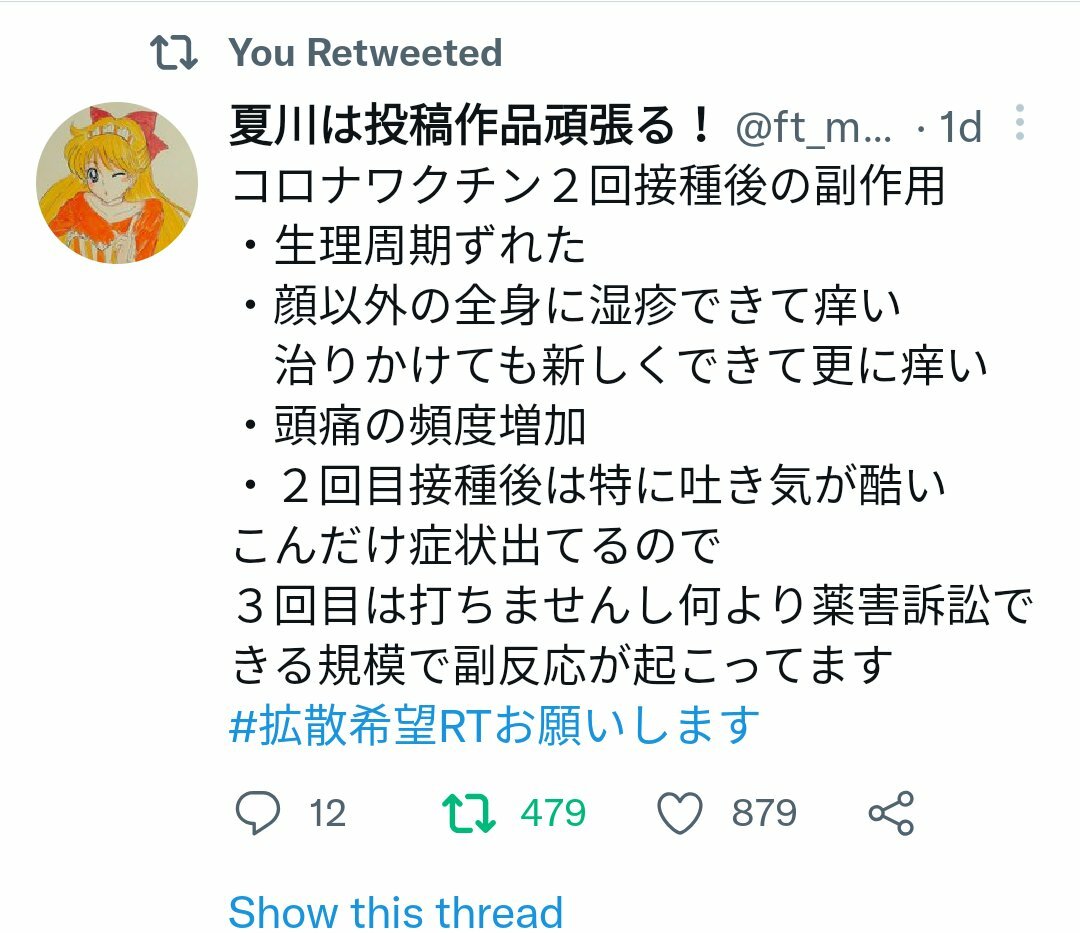Image resolution: width=1080 pixels, height=933 pixels.
Task: Open the author's profile picture
Action: (x=117, y=183)
